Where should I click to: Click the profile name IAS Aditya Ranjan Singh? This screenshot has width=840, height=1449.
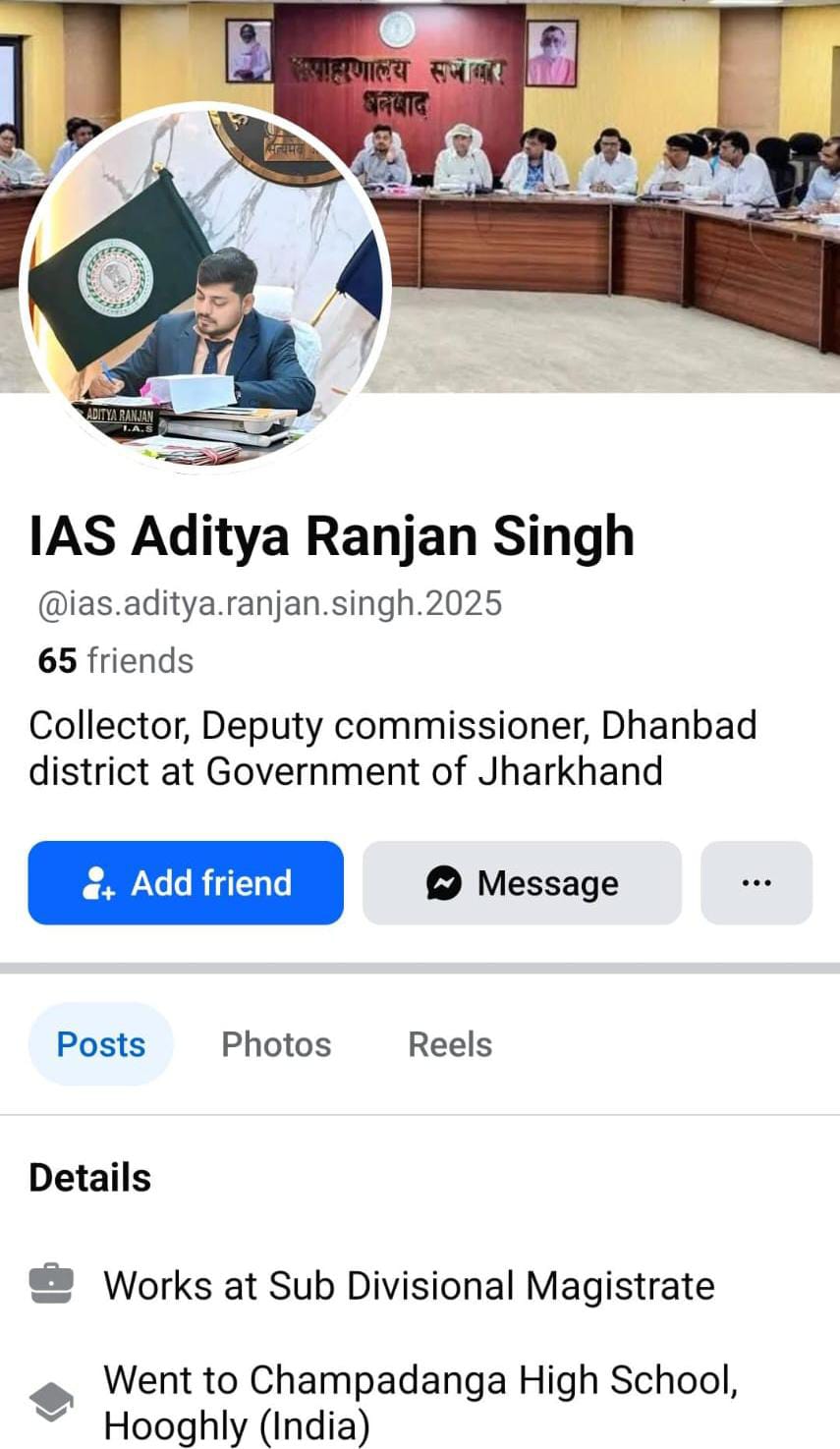click(333, 536)
